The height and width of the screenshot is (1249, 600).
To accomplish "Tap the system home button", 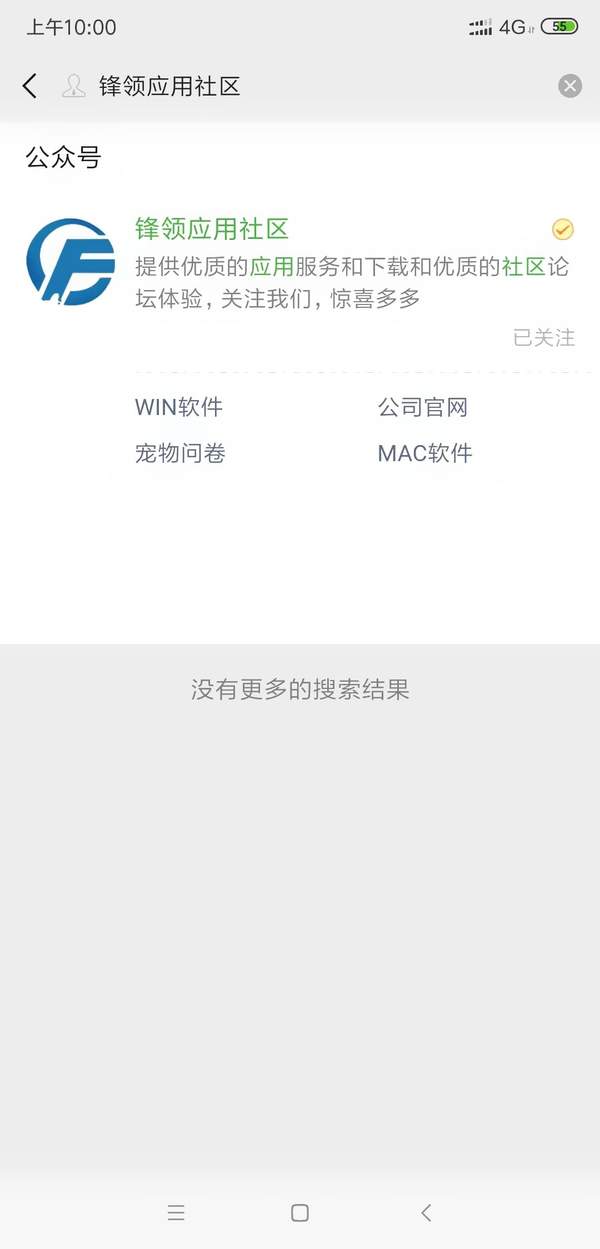I will click(299, 1213).
